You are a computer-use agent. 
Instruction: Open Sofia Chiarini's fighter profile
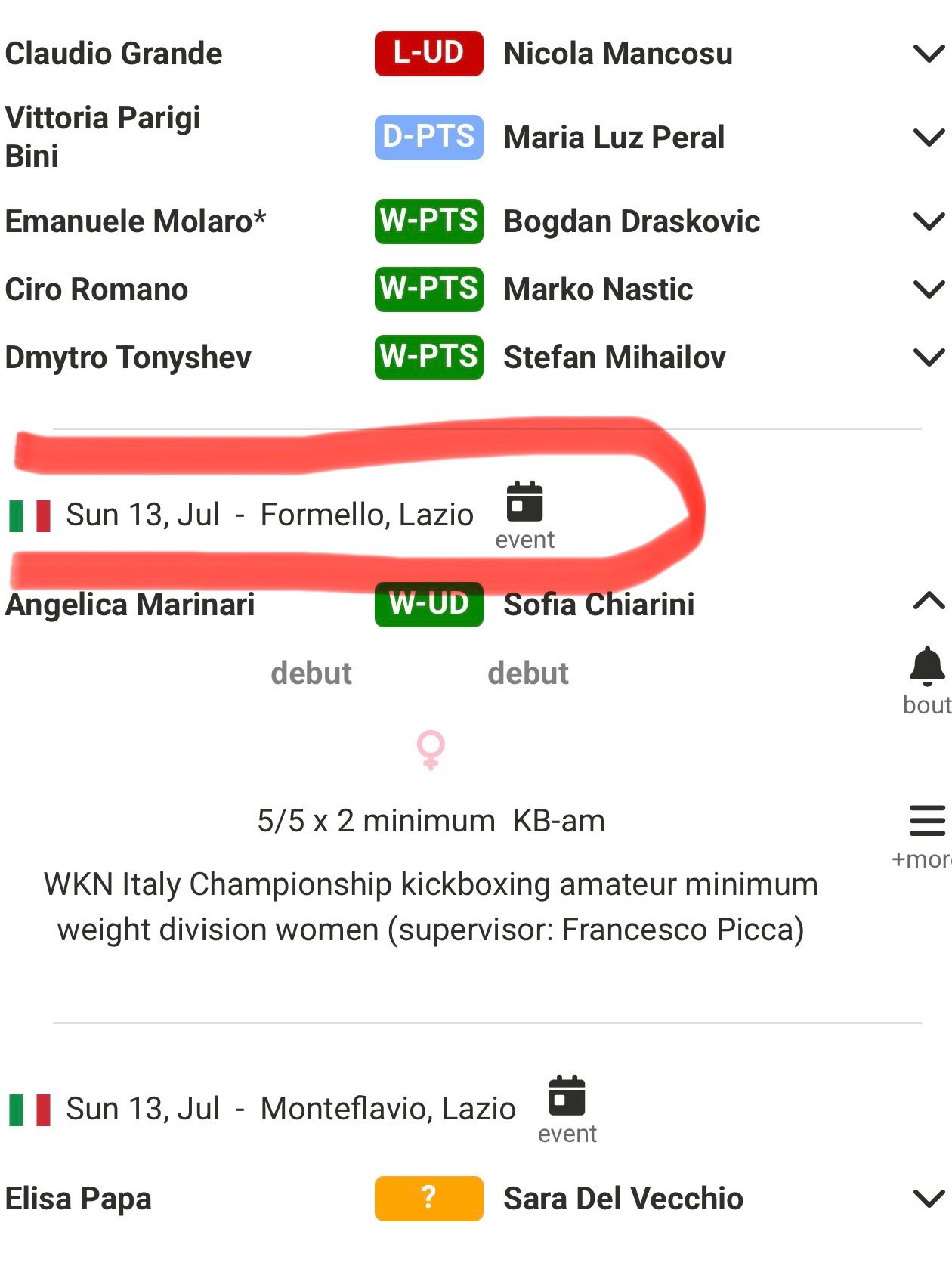coord(599,605)
